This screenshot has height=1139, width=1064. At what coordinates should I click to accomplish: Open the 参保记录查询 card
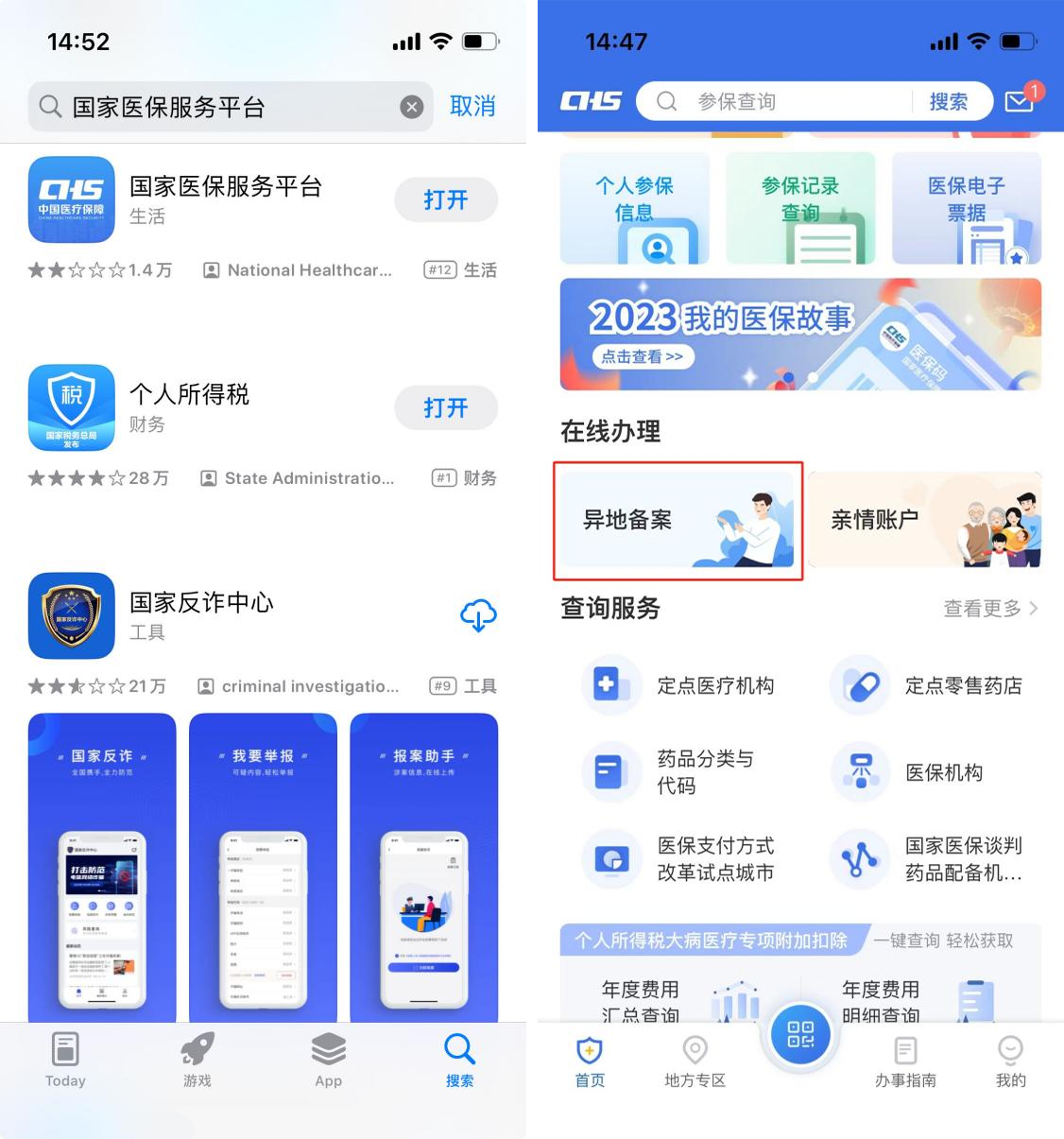pyautogui.click(x=800, y=208)
